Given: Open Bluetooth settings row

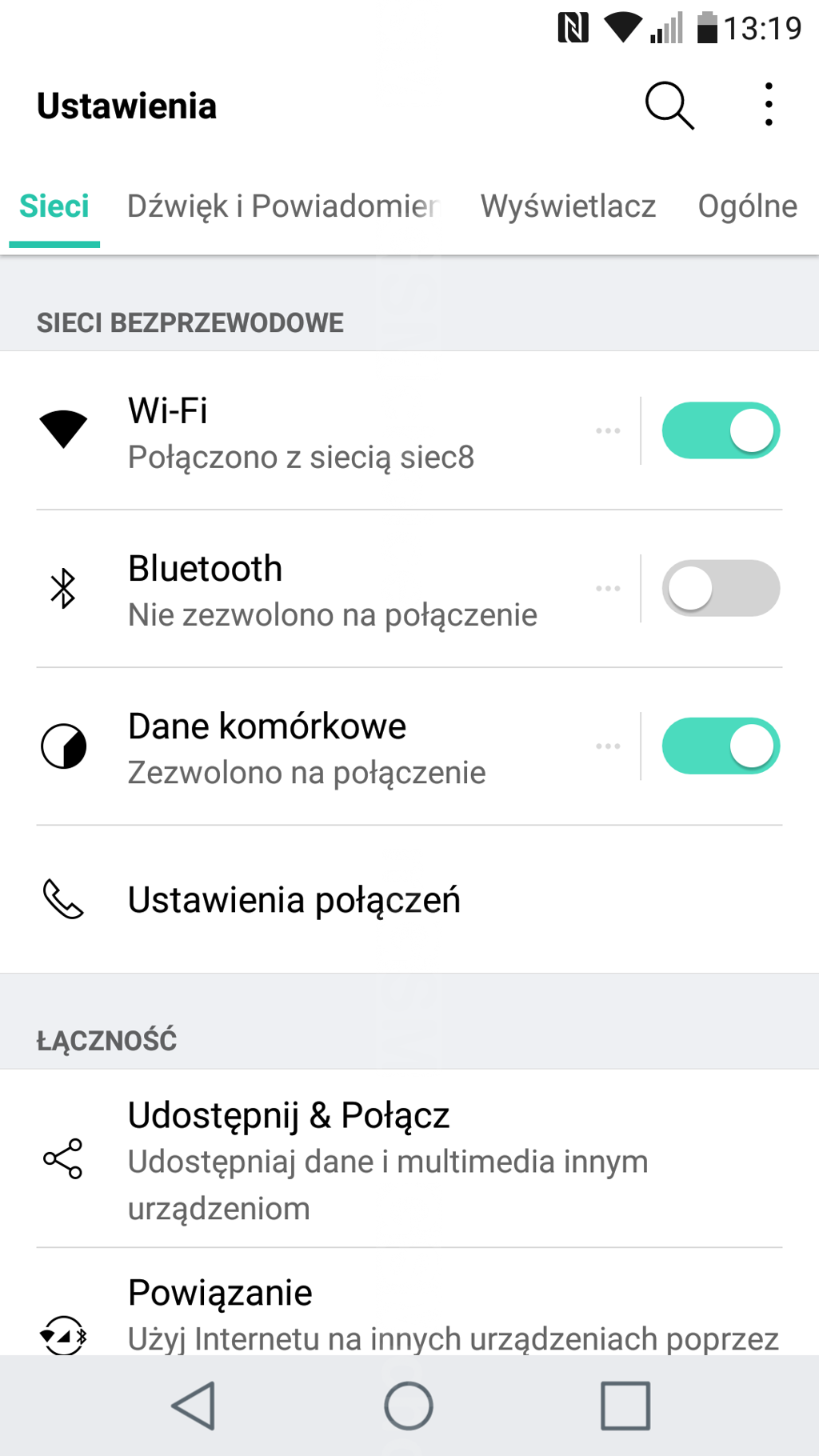Looking at the screenshot, I should click(320, 589).
